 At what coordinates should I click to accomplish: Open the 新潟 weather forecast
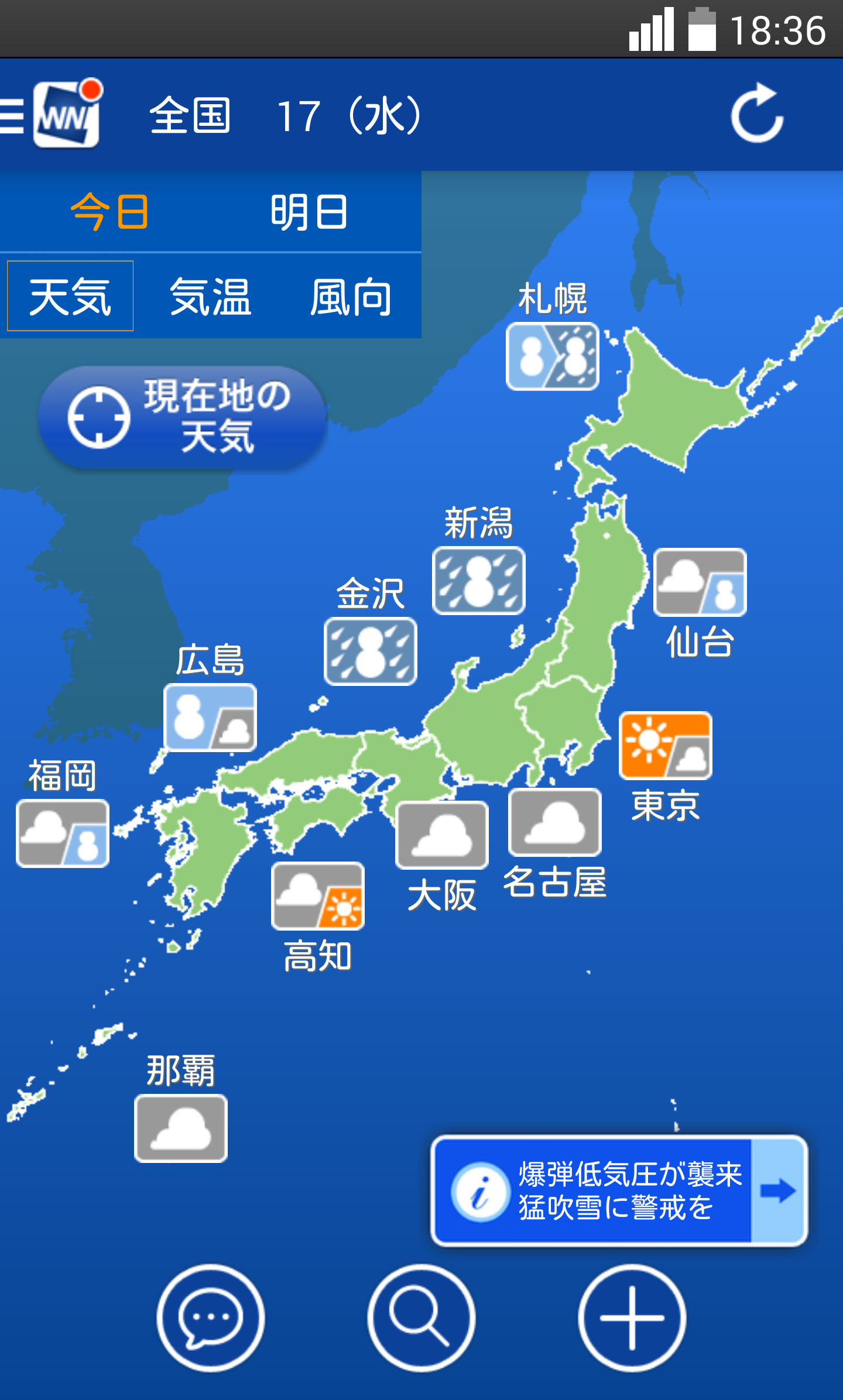click(478, 581)
